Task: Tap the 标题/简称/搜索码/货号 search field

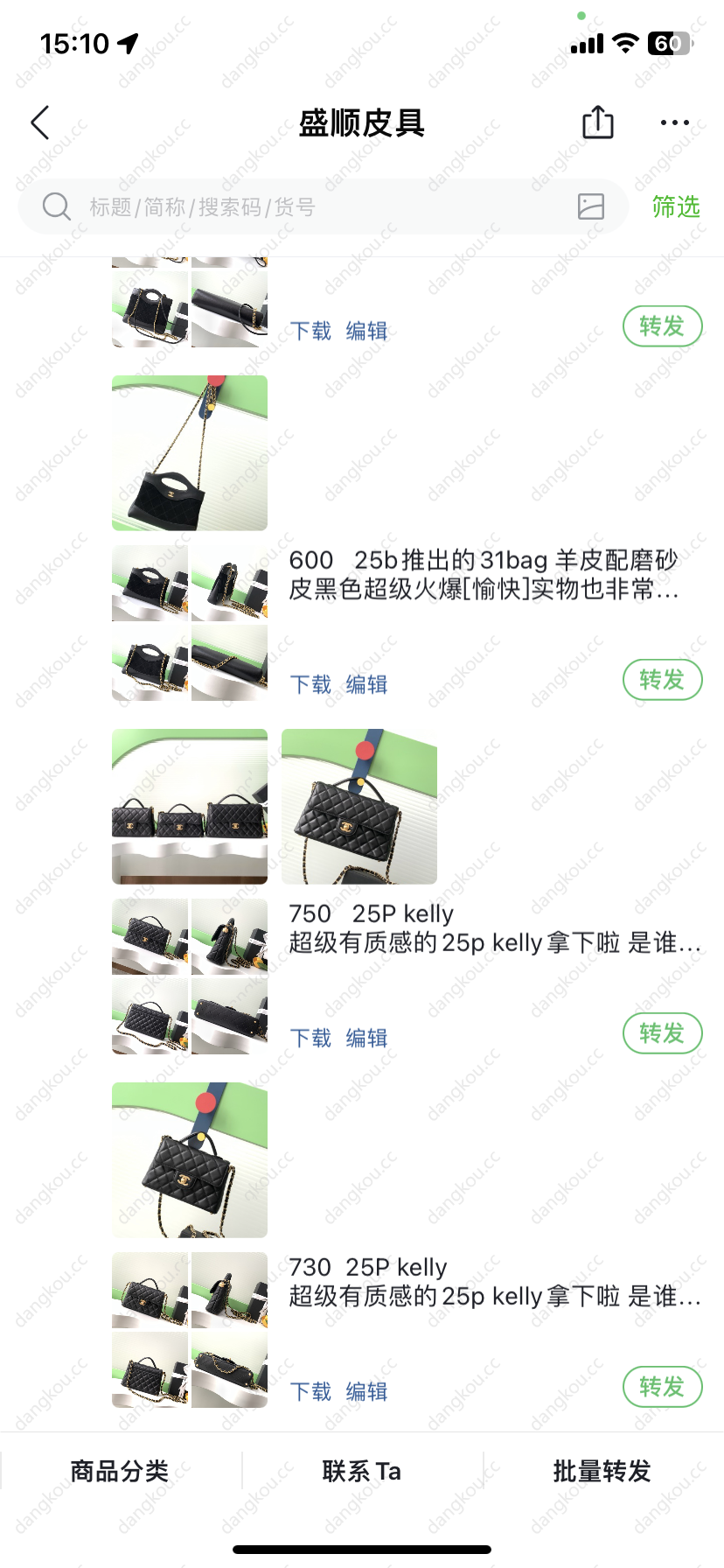Action: (324, 206)
